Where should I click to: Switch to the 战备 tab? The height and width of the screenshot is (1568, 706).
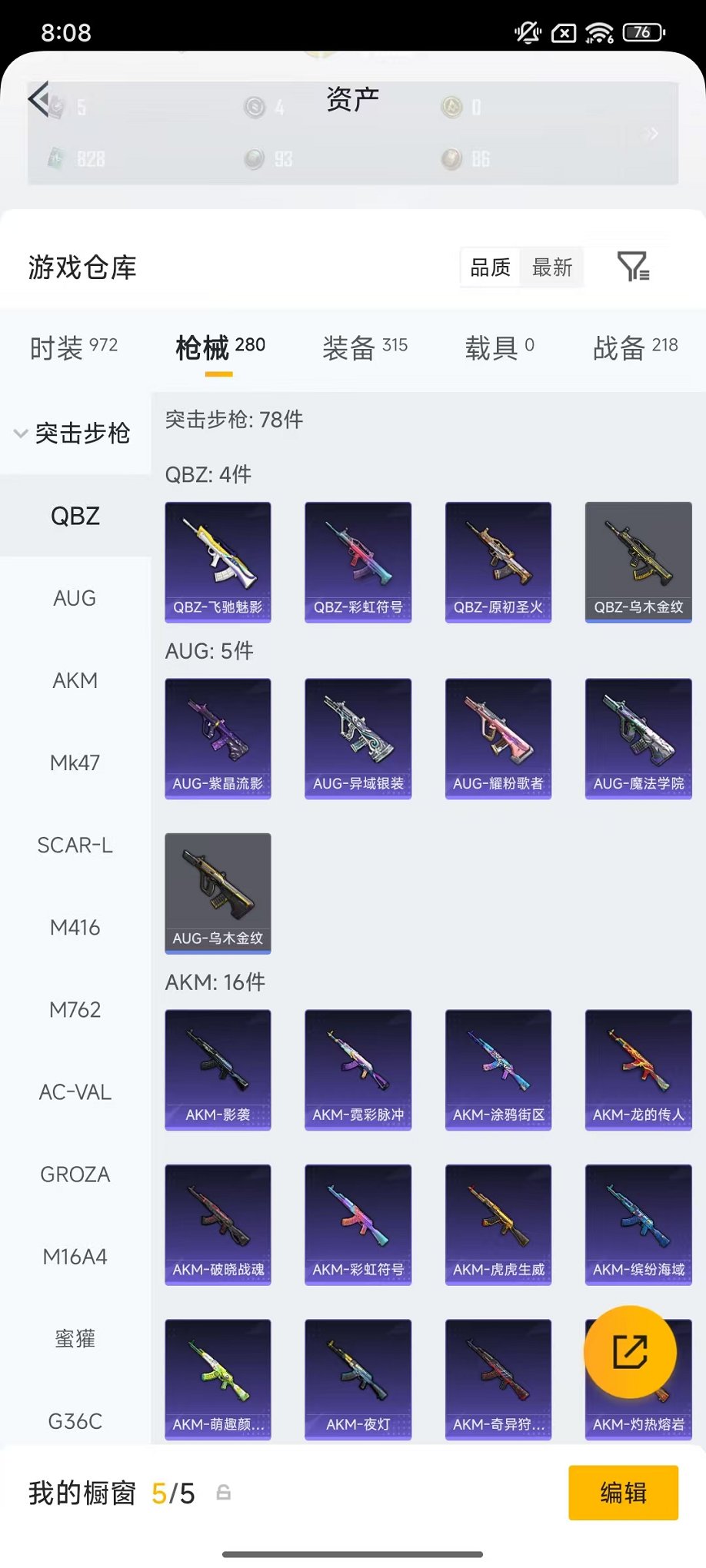(x=634, y=347)
